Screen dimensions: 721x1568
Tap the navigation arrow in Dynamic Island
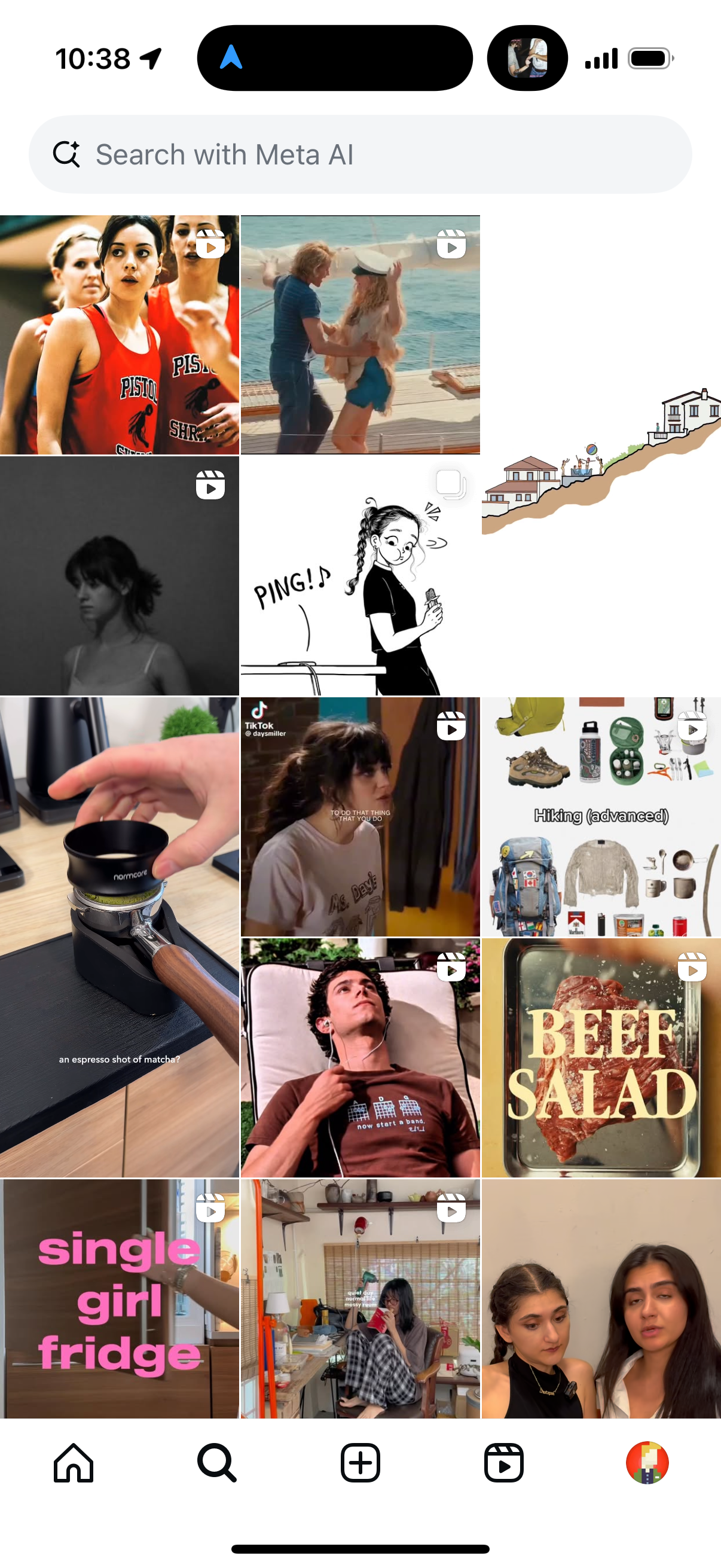point(231,58)
